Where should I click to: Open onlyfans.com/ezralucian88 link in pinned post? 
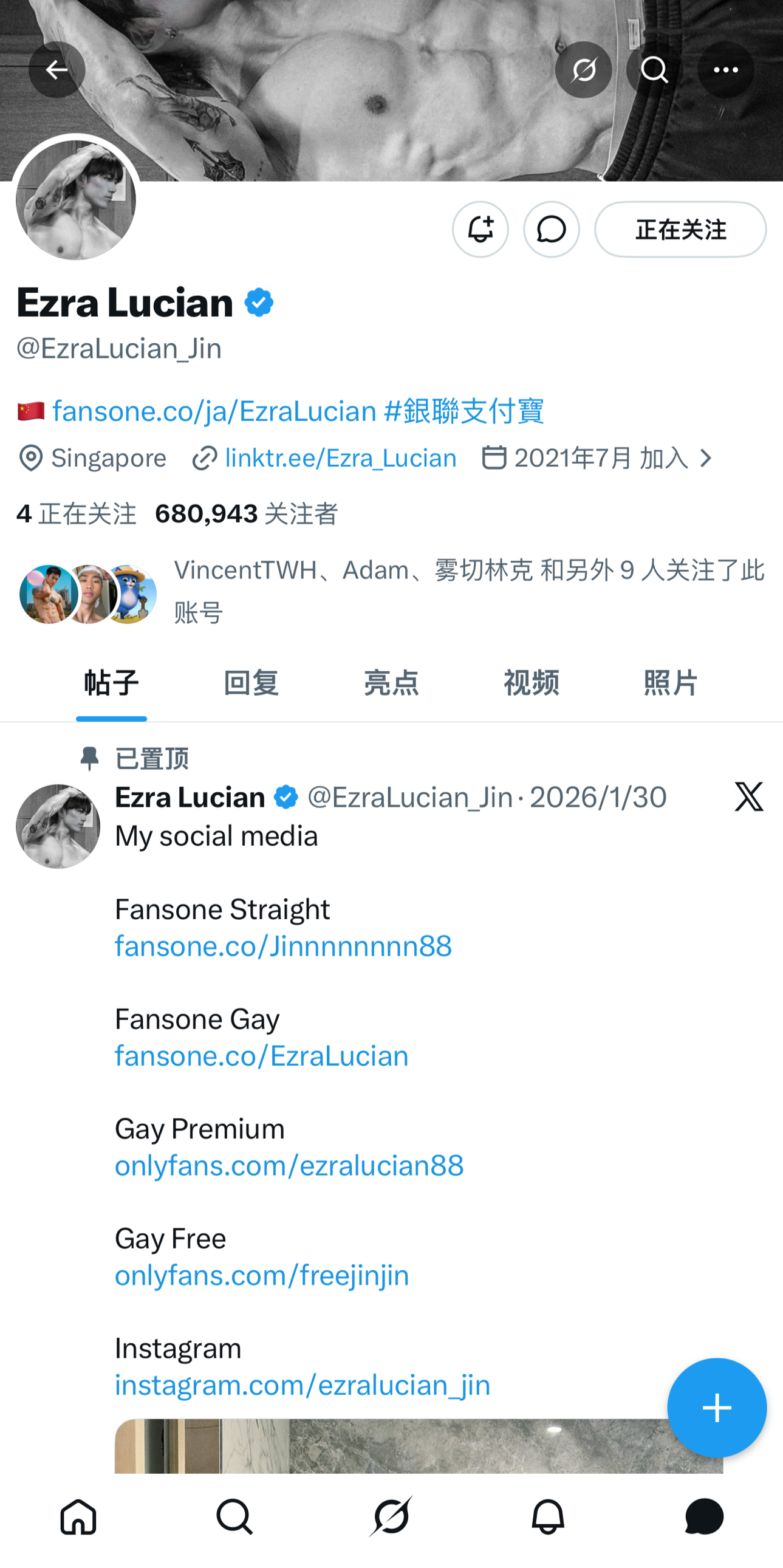point(289,1166)
